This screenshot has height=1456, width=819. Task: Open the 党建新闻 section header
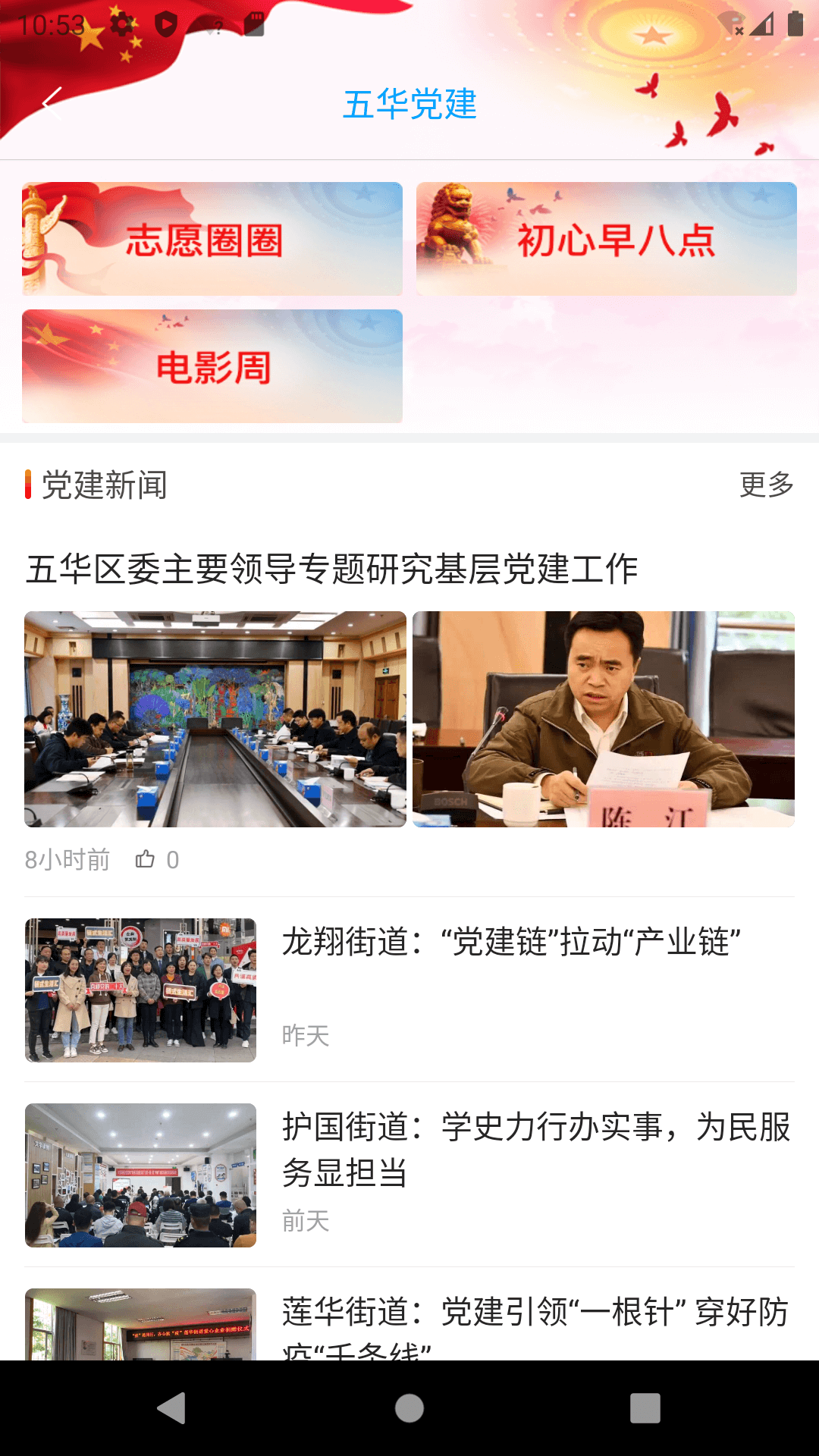coord(99,485)
